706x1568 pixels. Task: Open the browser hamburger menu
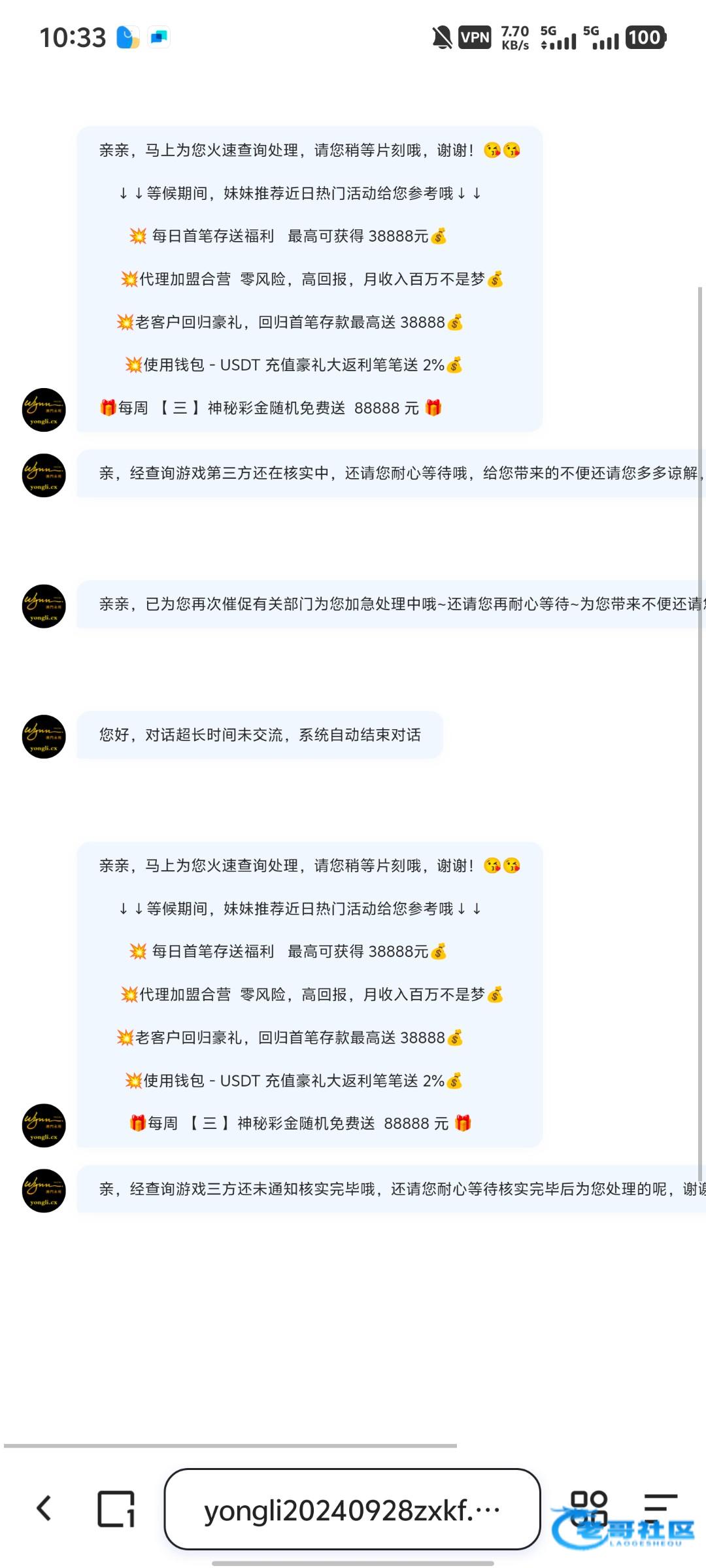point(660,1508)
